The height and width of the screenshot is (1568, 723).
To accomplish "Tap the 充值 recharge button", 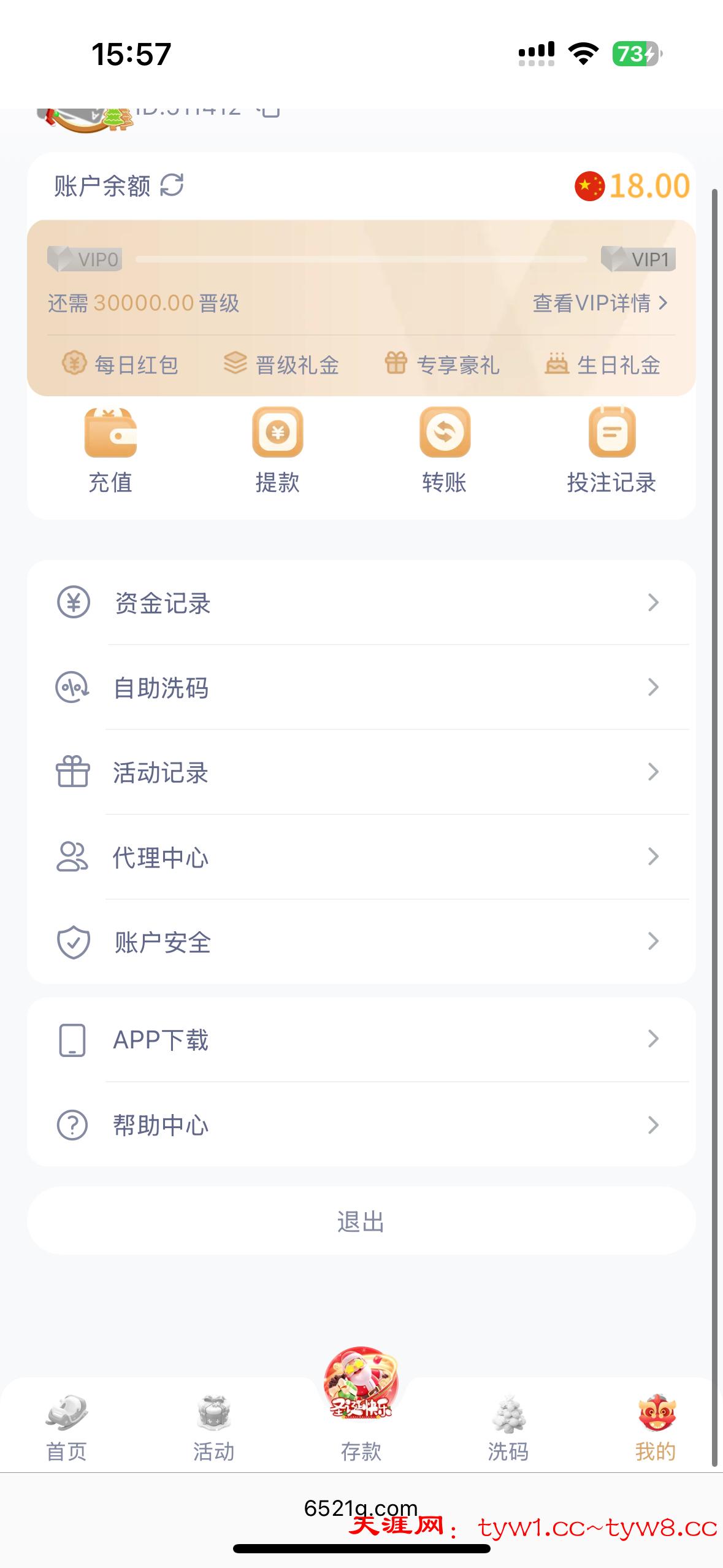I will [x=110, y=451].
